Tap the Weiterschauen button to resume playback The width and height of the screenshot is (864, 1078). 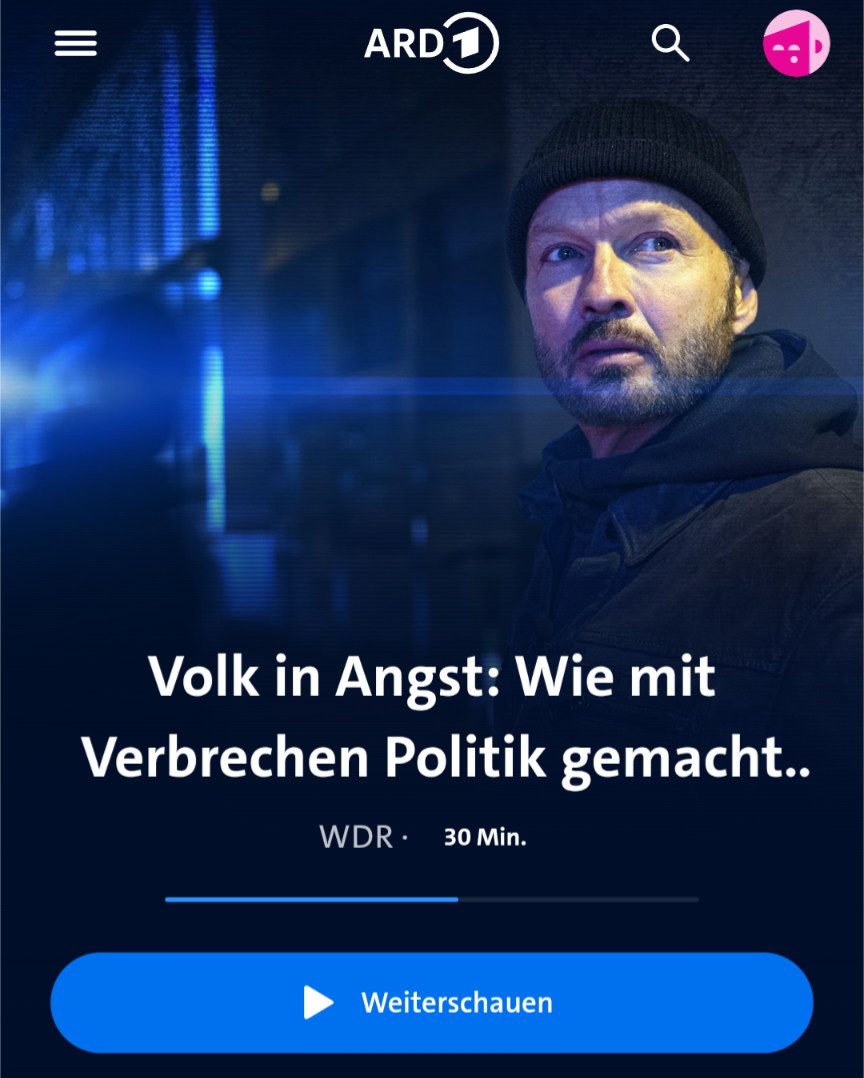(432, 1002)
